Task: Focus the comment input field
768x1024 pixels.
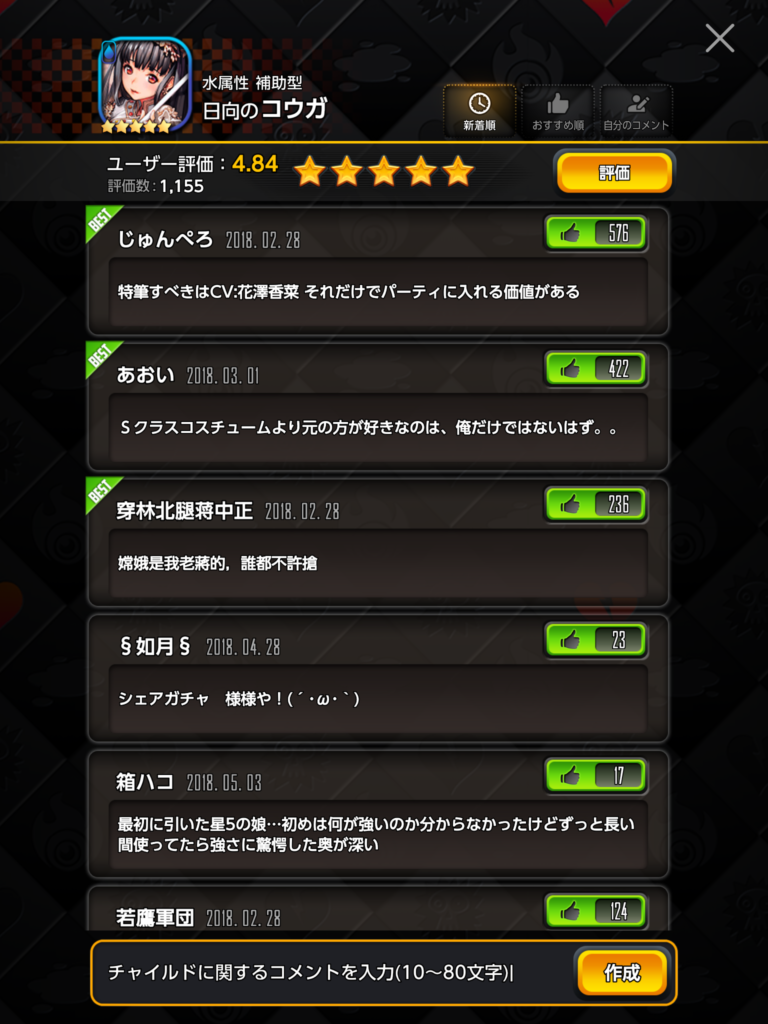Action: click(x=330, y=972)
